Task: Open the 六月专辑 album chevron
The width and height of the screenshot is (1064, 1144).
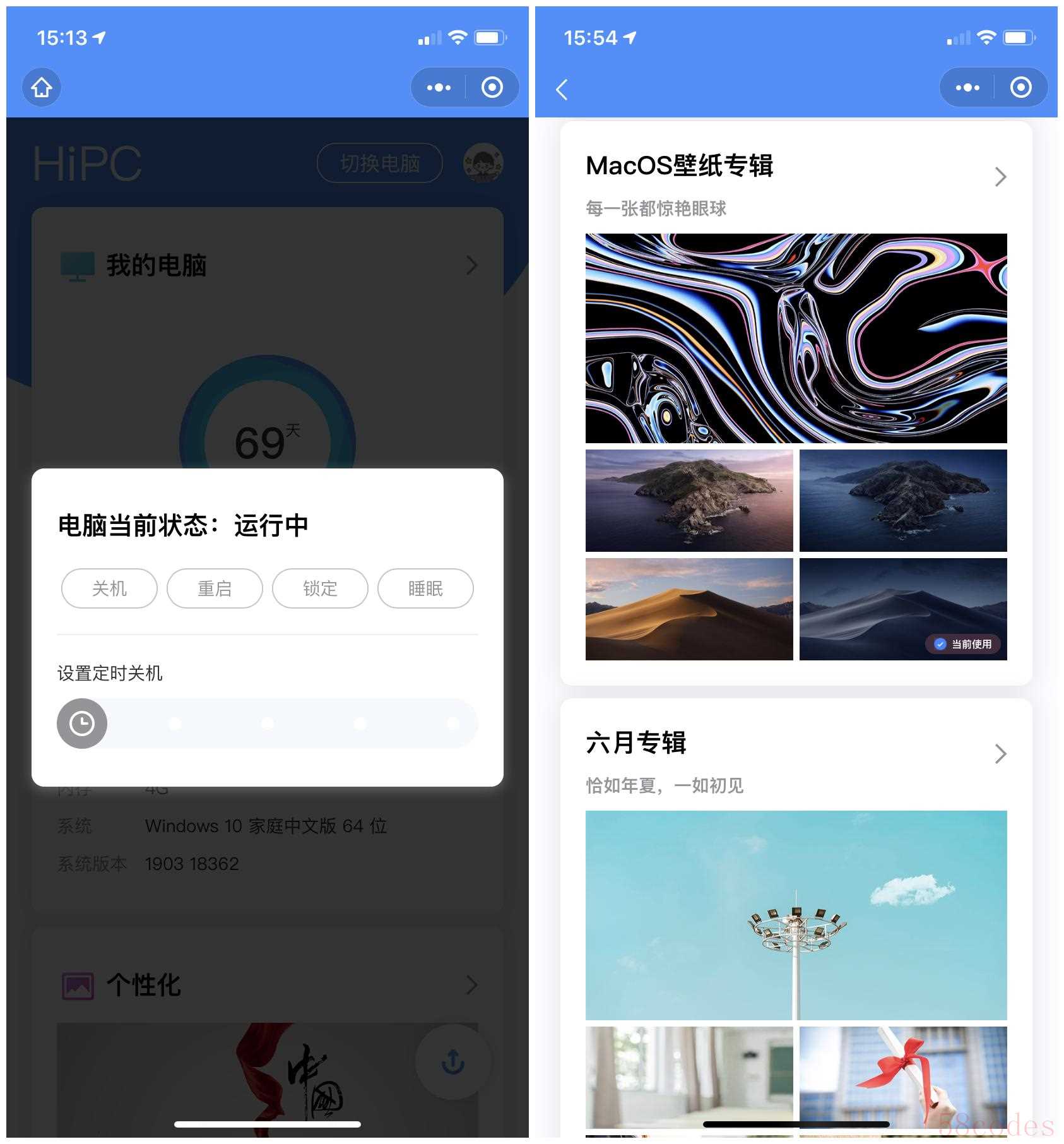Action: pyautogui.click(x=1000, y=754)
